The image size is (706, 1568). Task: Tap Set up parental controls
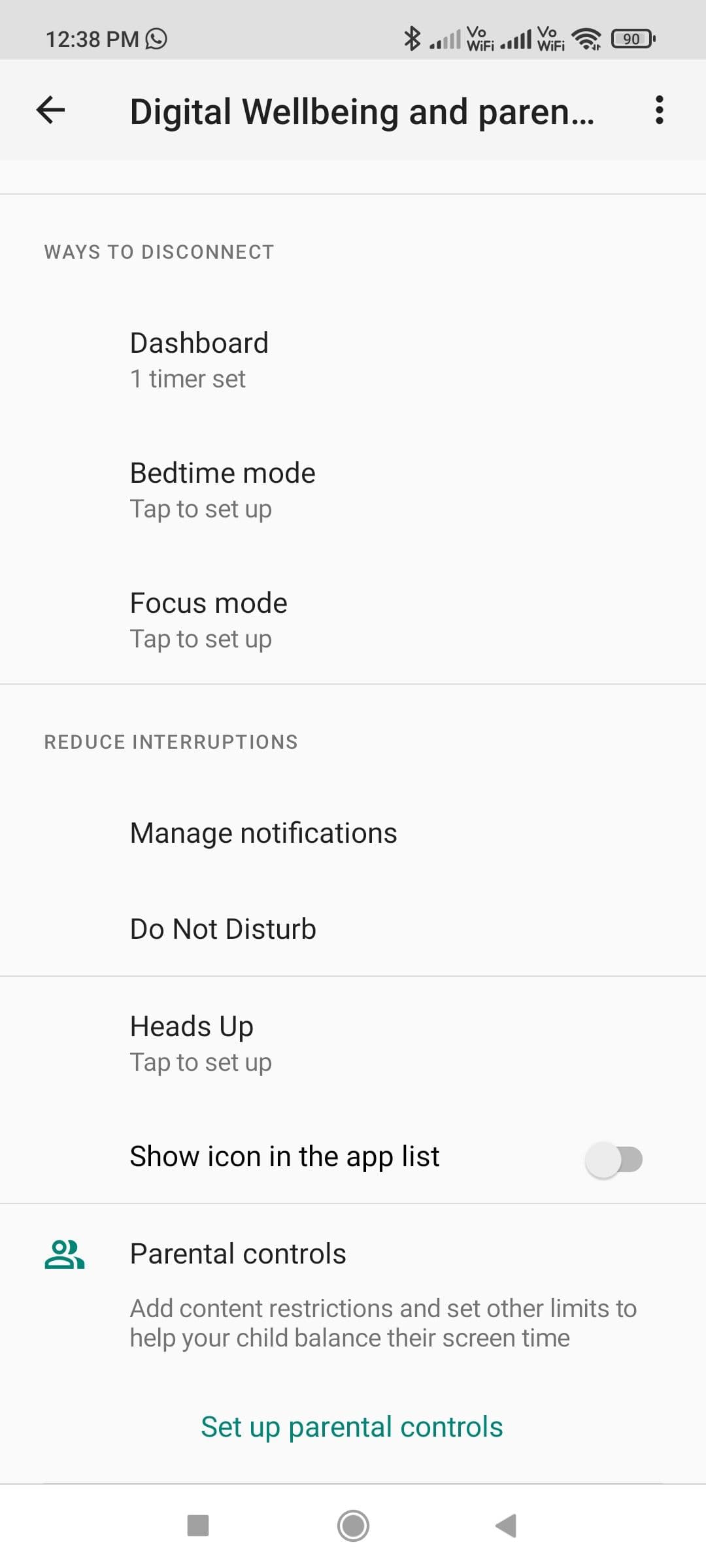[352, 1427]
